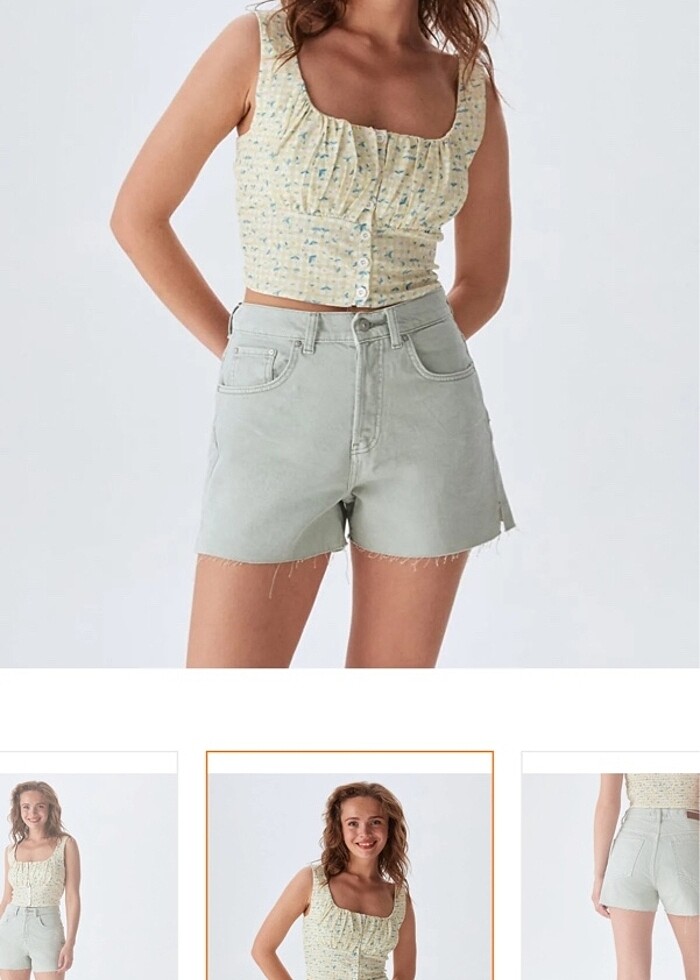Select the full-body front view thumbnail
This screenshot has height=980, width=700.
(88, 870)
